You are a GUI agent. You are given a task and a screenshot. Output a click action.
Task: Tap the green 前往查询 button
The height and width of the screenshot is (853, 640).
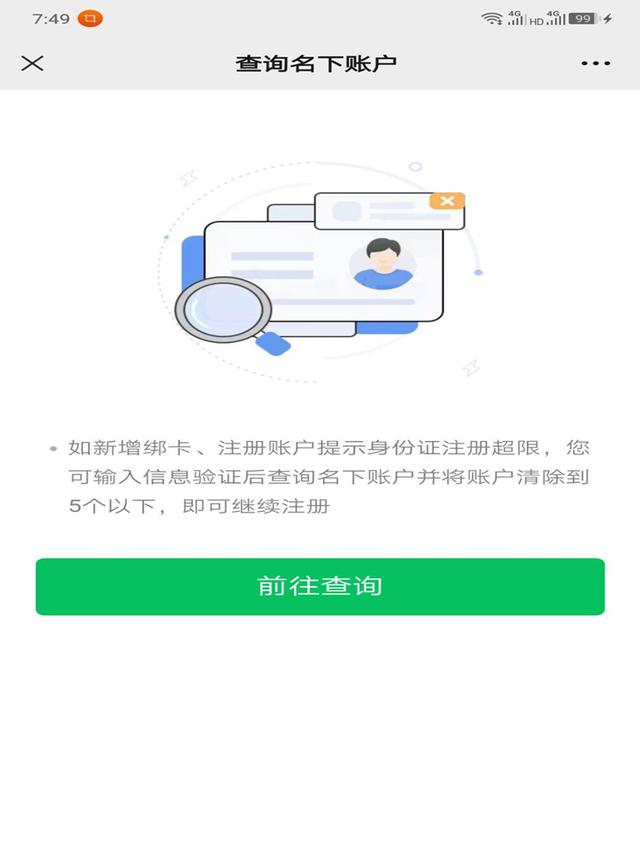click(320, 586)
